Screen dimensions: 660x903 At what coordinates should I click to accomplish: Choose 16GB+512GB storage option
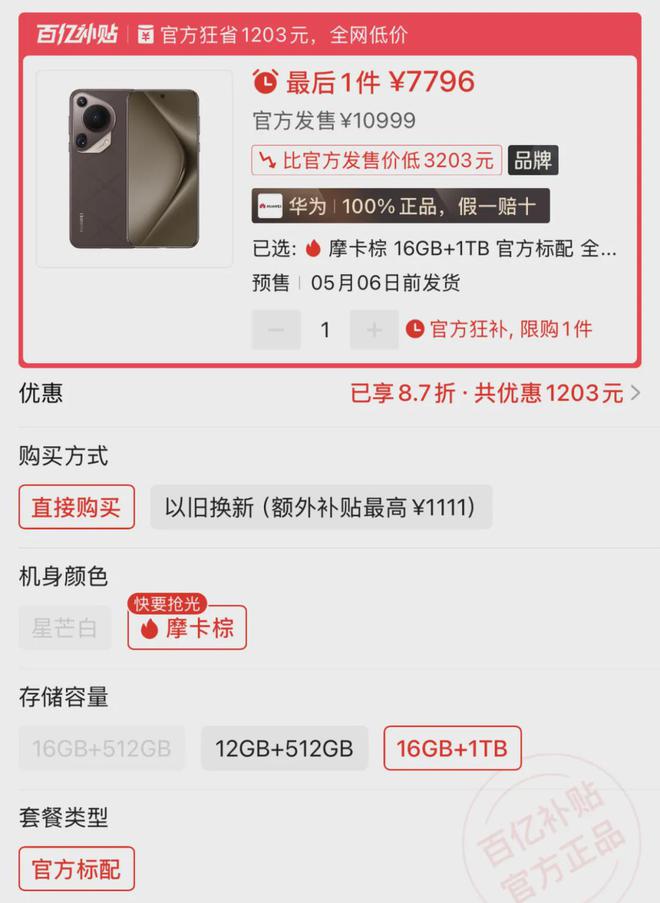tap(101, 748)
